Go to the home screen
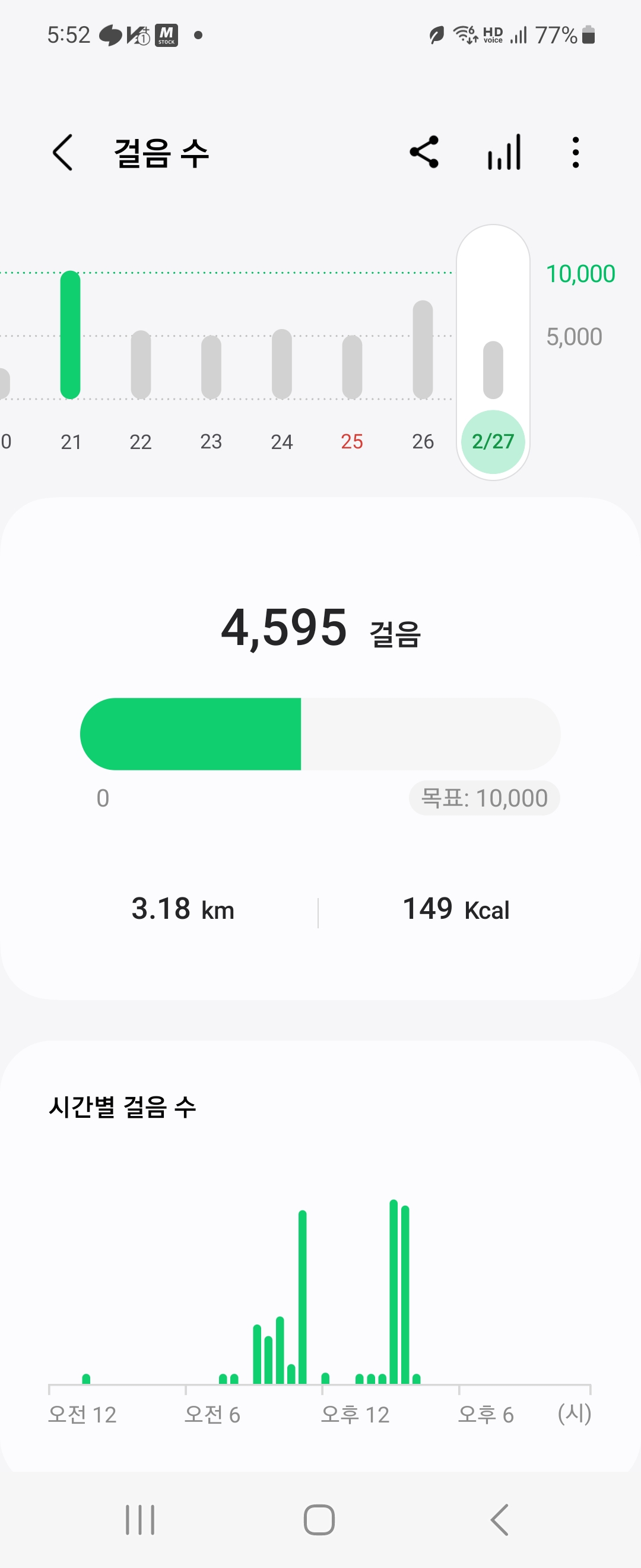This screenshot has height=1568, width=641. pos(319,1520)
